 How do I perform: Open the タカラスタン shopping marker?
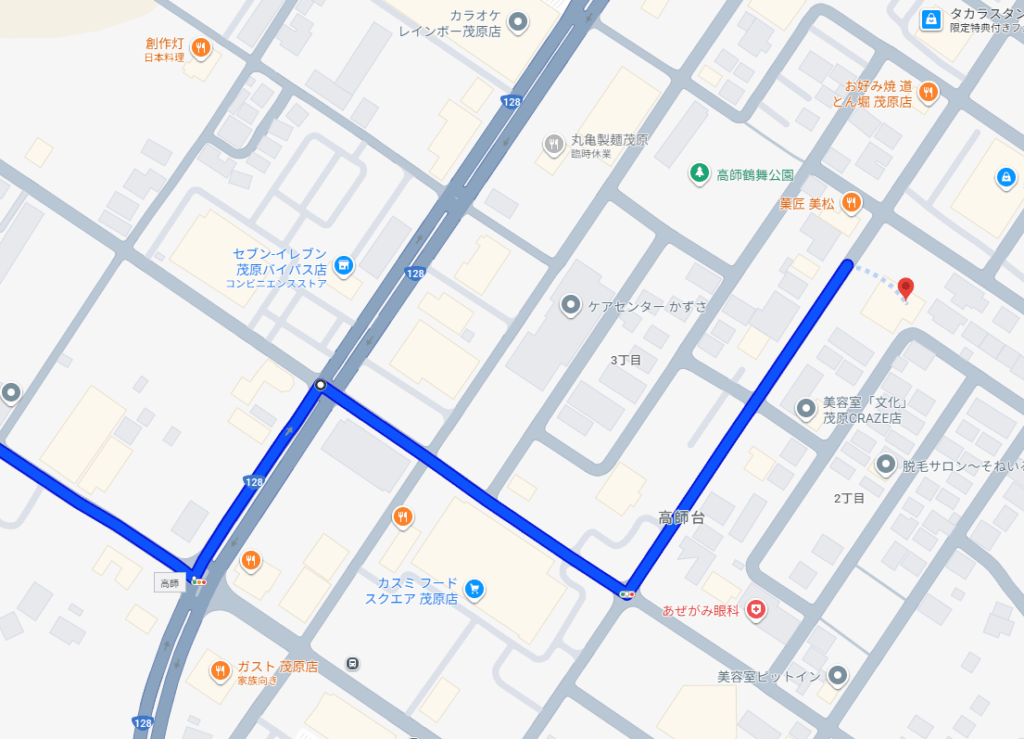click(x=931, y=18)
